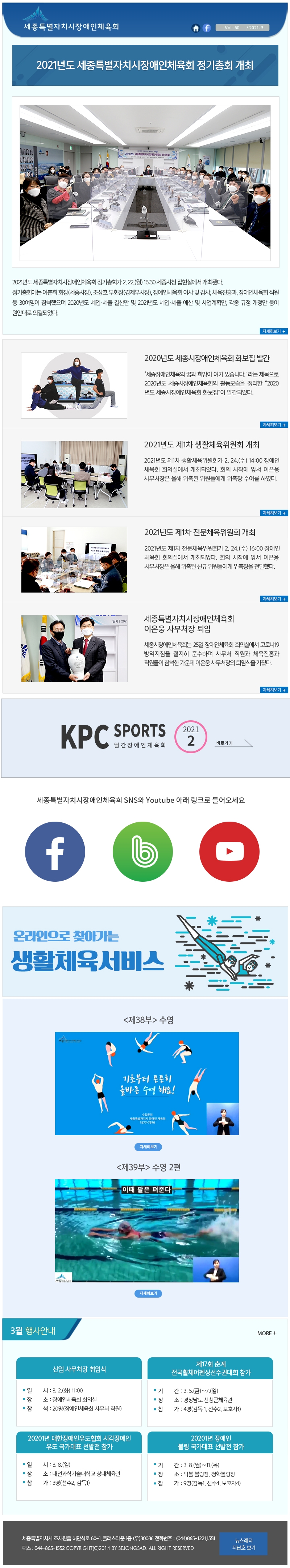Open the home icon in the header
The image size is (290, 1568).
195,28
